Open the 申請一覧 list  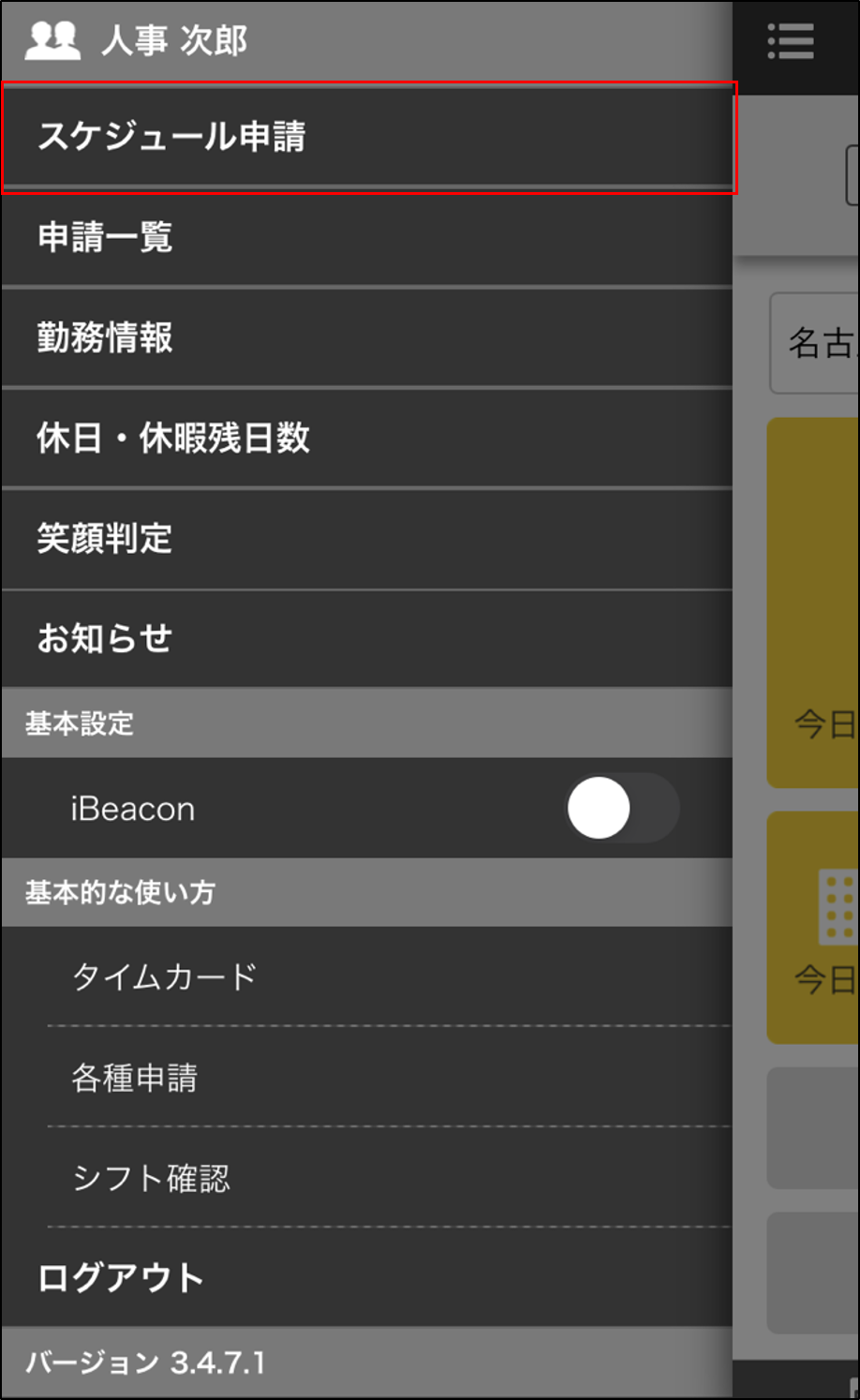tap(365, 237)
